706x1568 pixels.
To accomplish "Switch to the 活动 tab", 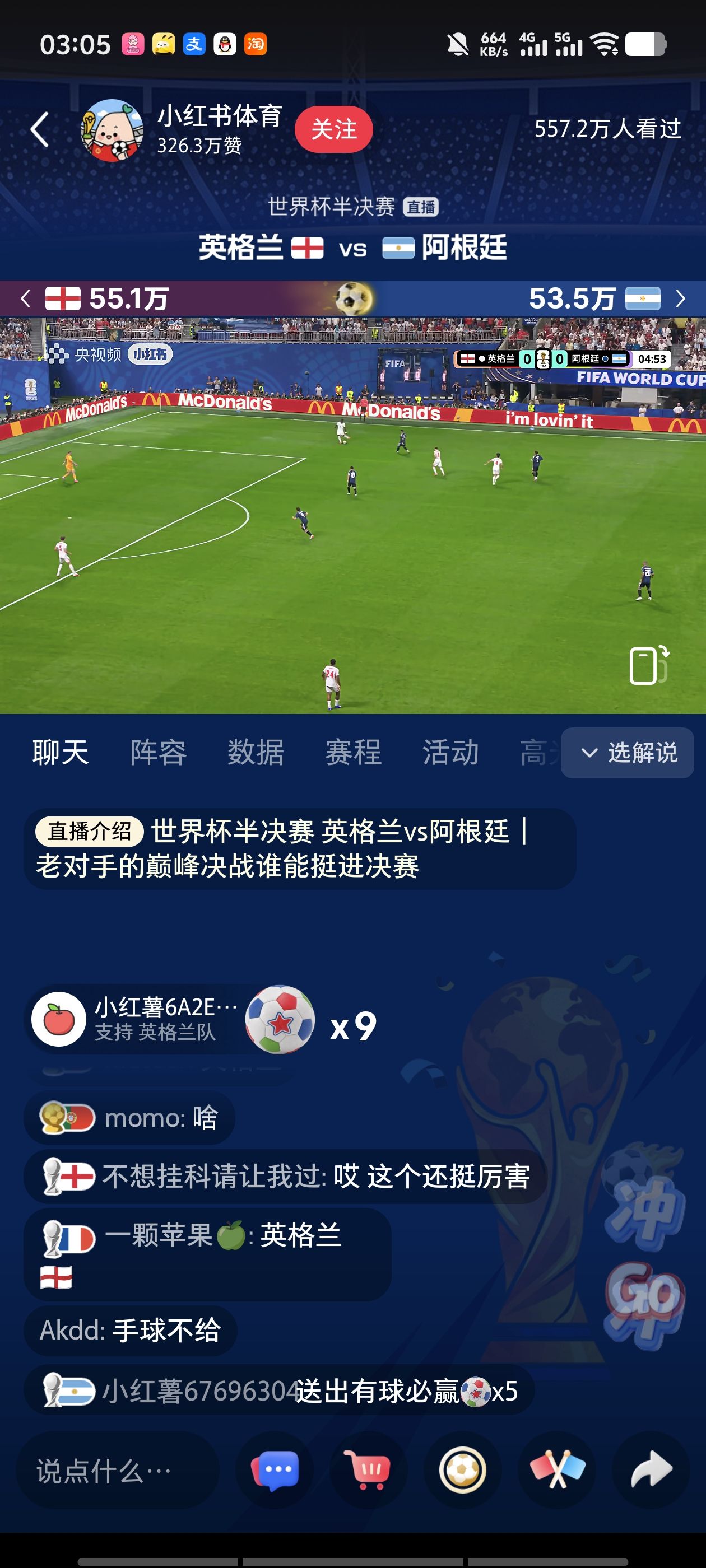I will [x=450, y=752].
